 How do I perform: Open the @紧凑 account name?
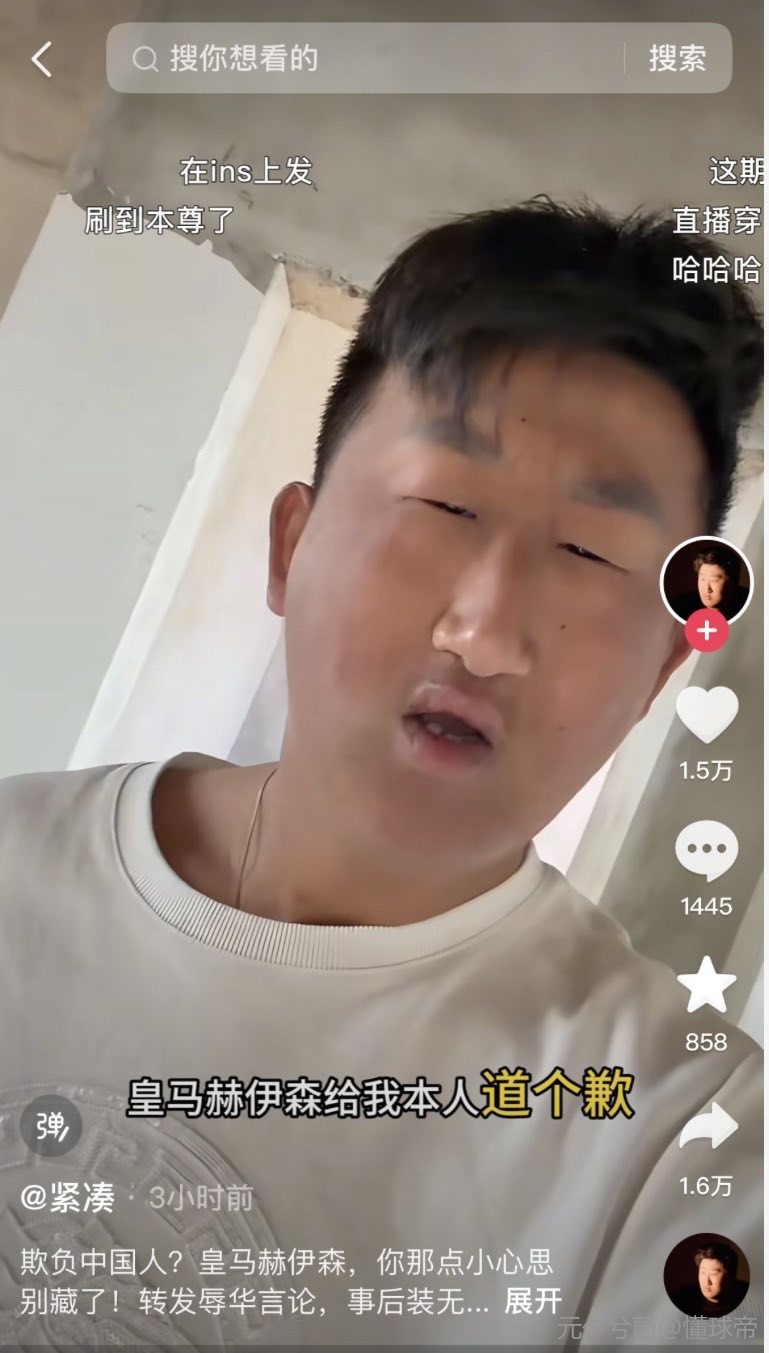pos(68,1198)
